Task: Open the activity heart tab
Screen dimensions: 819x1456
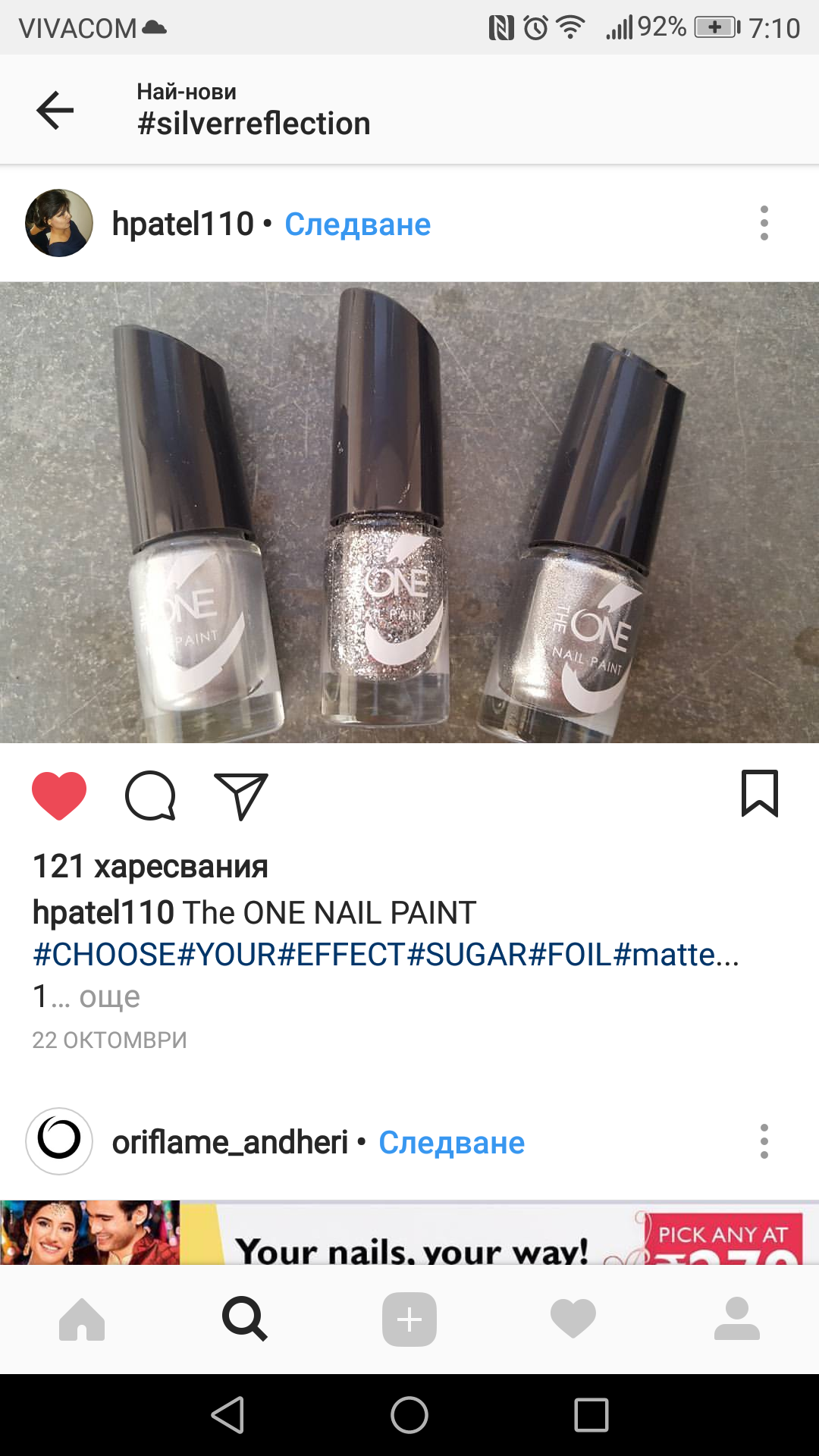Action: (573, 1319)
